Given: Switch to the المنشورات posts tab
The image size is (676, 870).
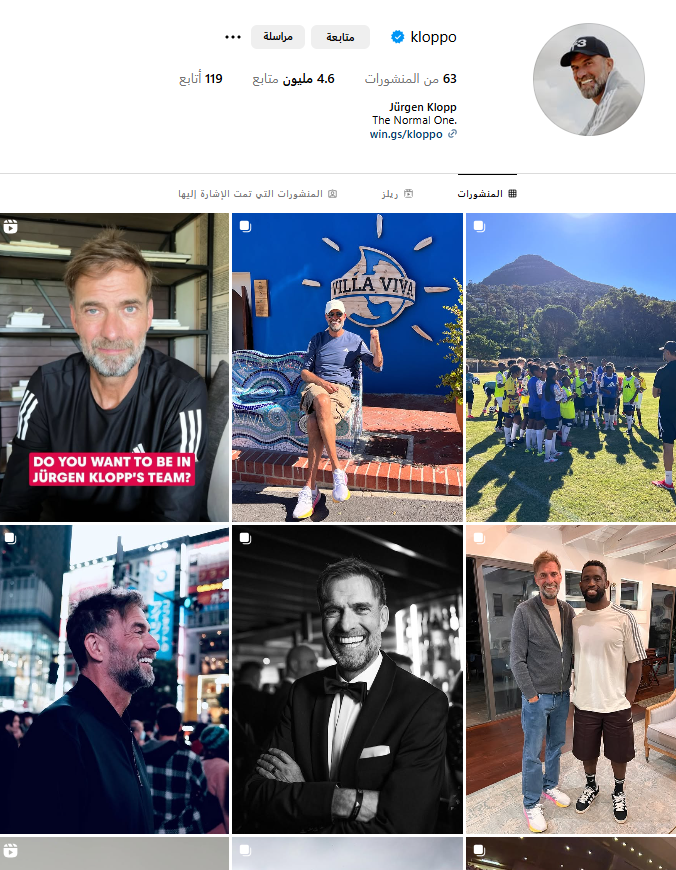Looking at the screenshot, I should [x=487, y=193].
